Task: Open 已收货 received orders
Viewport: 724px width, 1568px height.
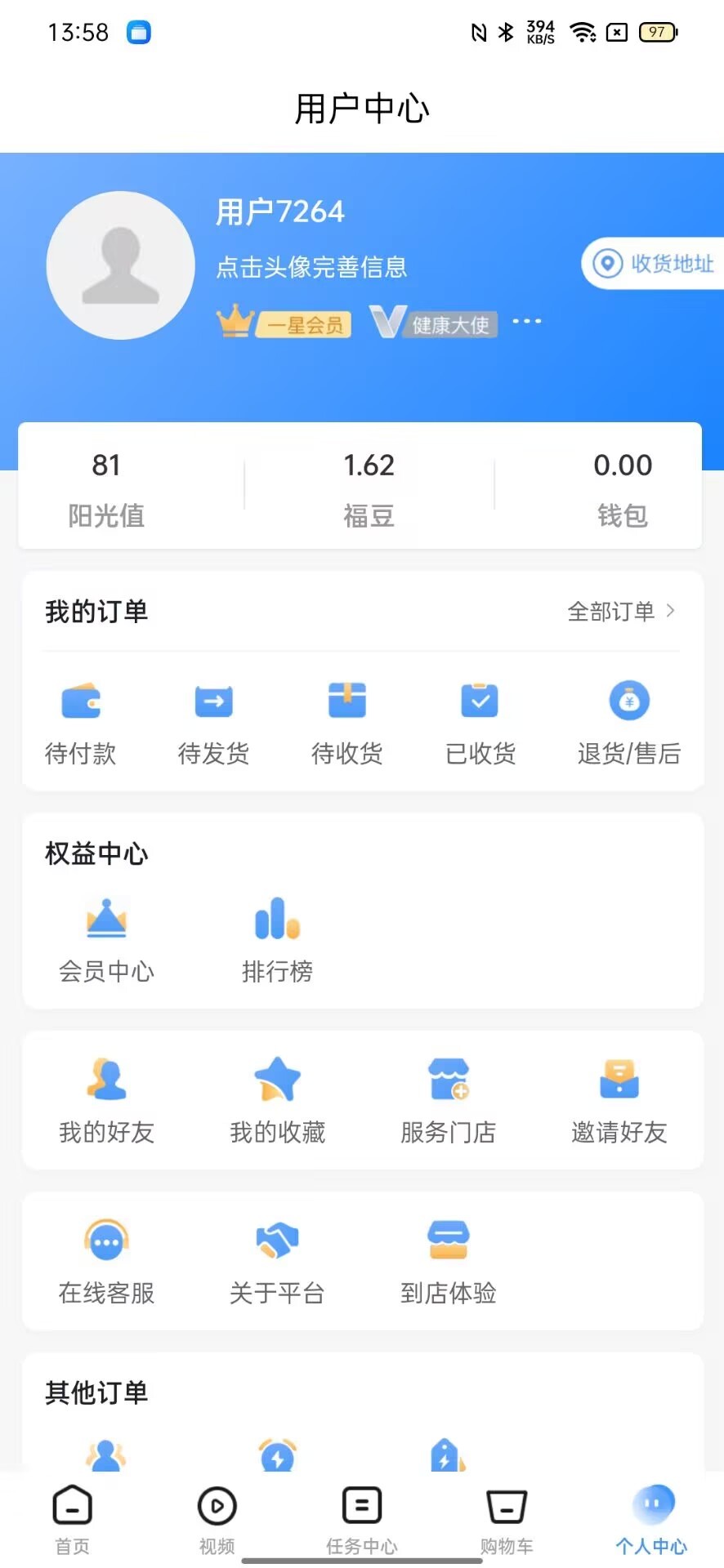Action: click(x=480, y=723)
